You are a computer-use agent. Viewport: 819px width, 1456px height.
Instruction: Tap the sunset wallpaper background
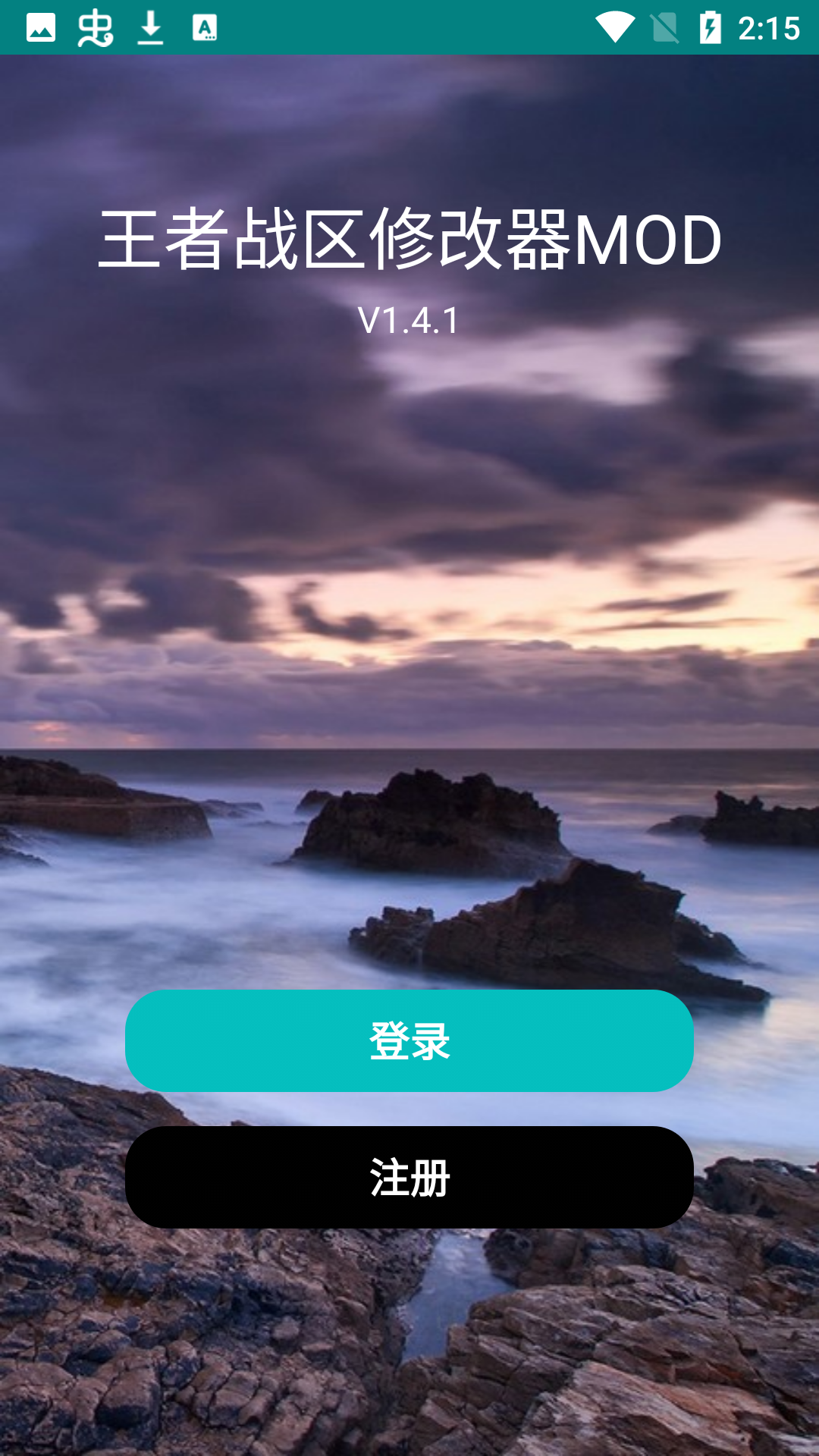tap(409, 607)
